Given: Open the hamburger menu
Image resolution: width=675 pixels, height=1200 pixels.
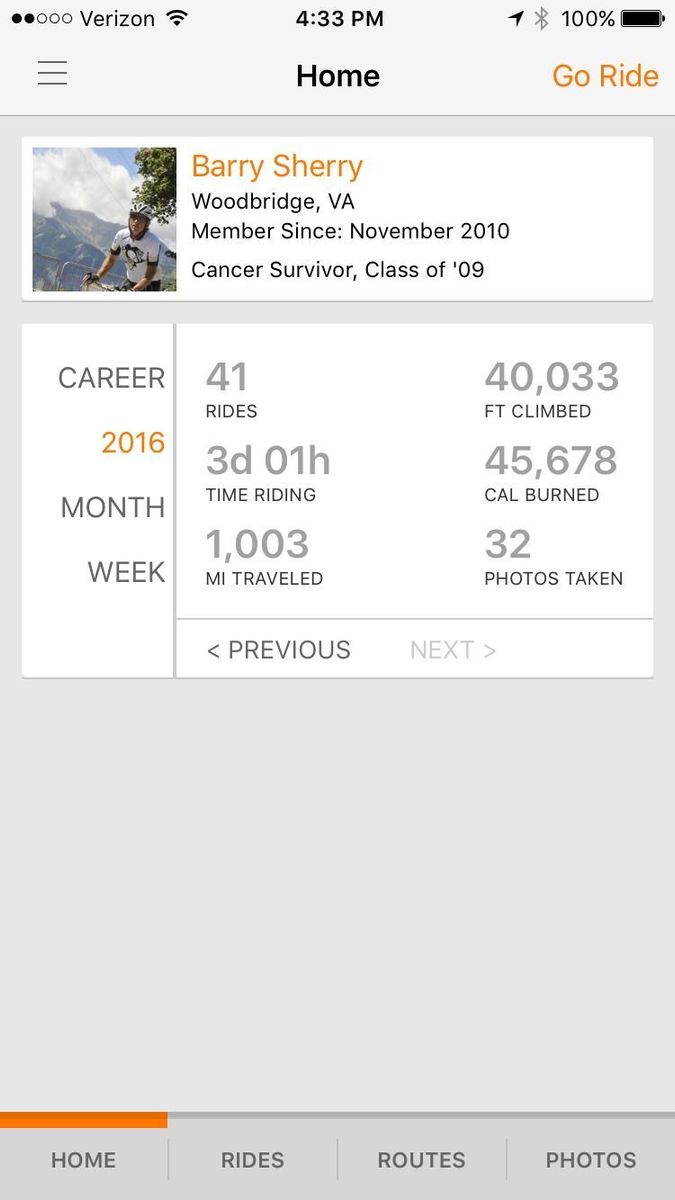Looking at the screenshot, I should point(52,74).
